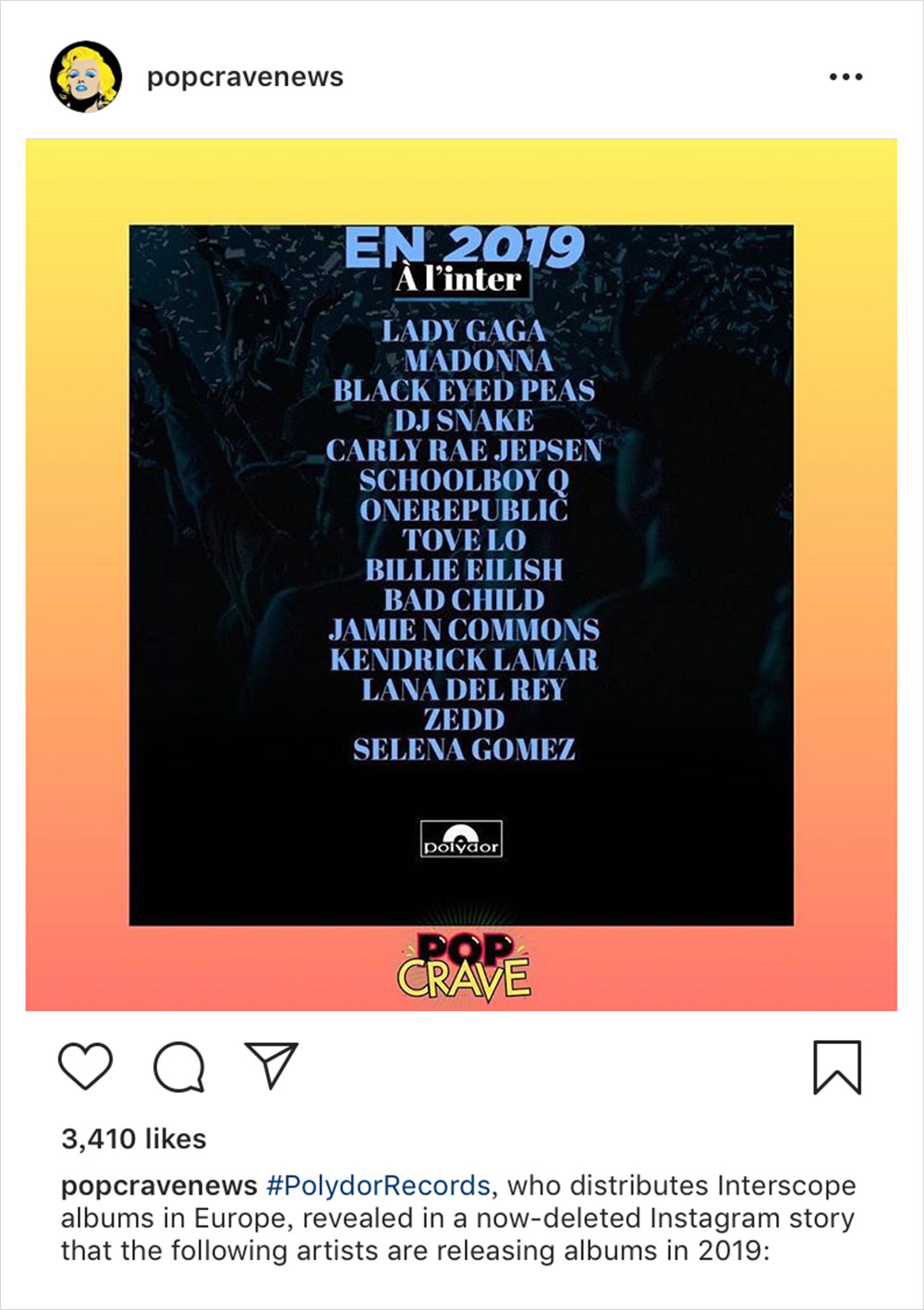
Task: Open the post's three-dot options menu
Action: [x=845, y=77]
